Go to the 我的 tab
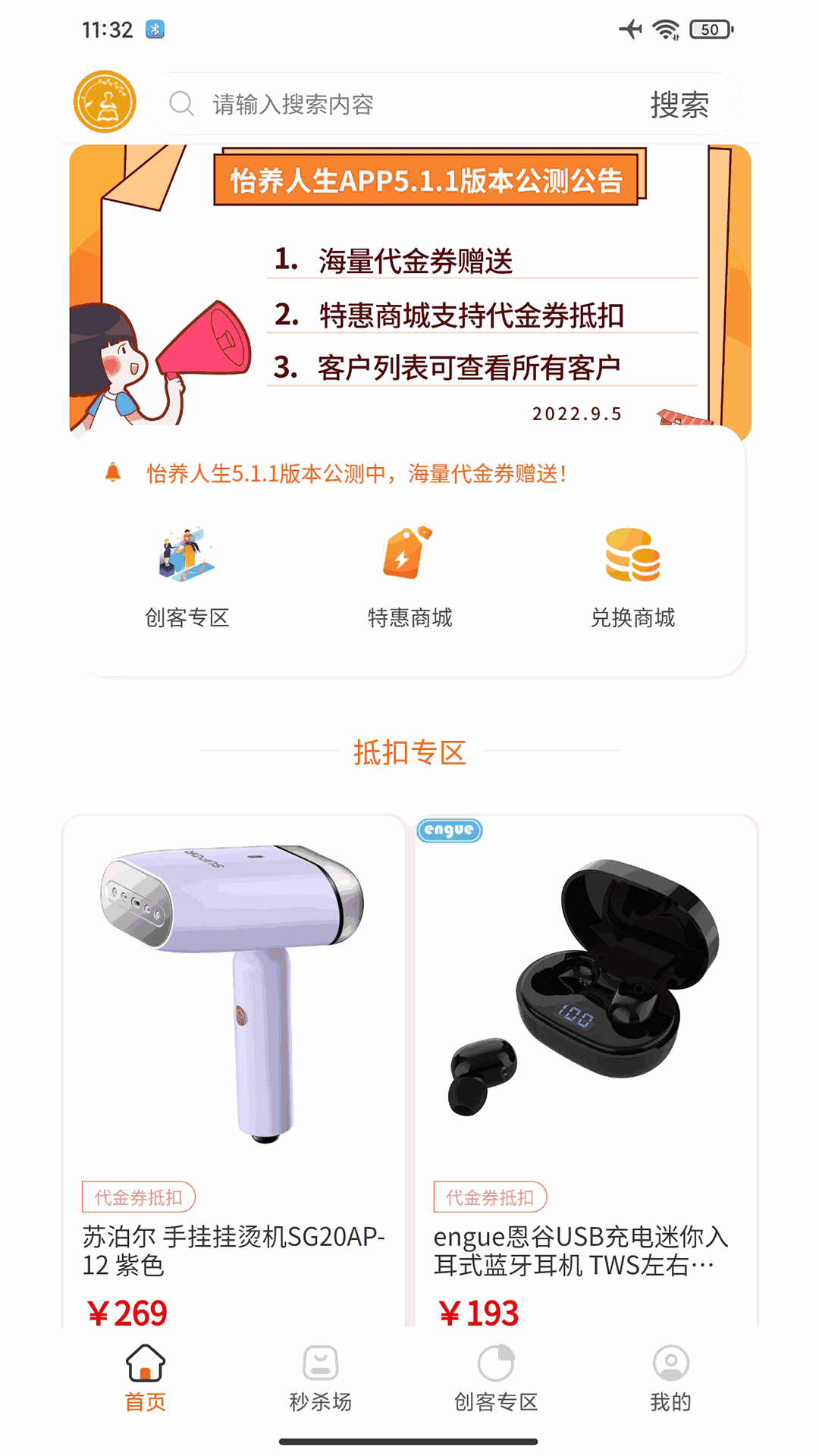The image size is (819, 1456). (670, 1379)
